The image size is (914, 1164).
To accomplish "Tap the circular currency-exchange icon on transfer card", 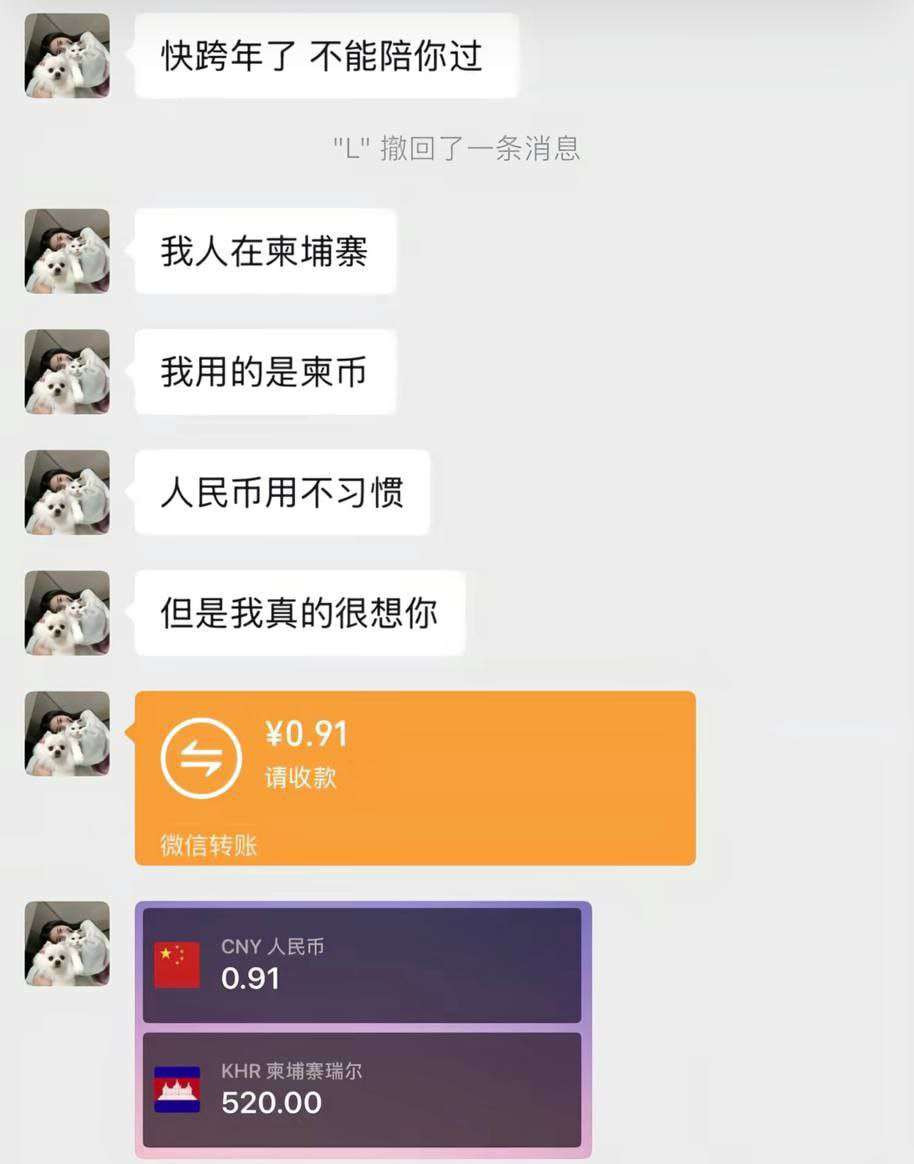I will pyautogui.click(x=200, y=760).
